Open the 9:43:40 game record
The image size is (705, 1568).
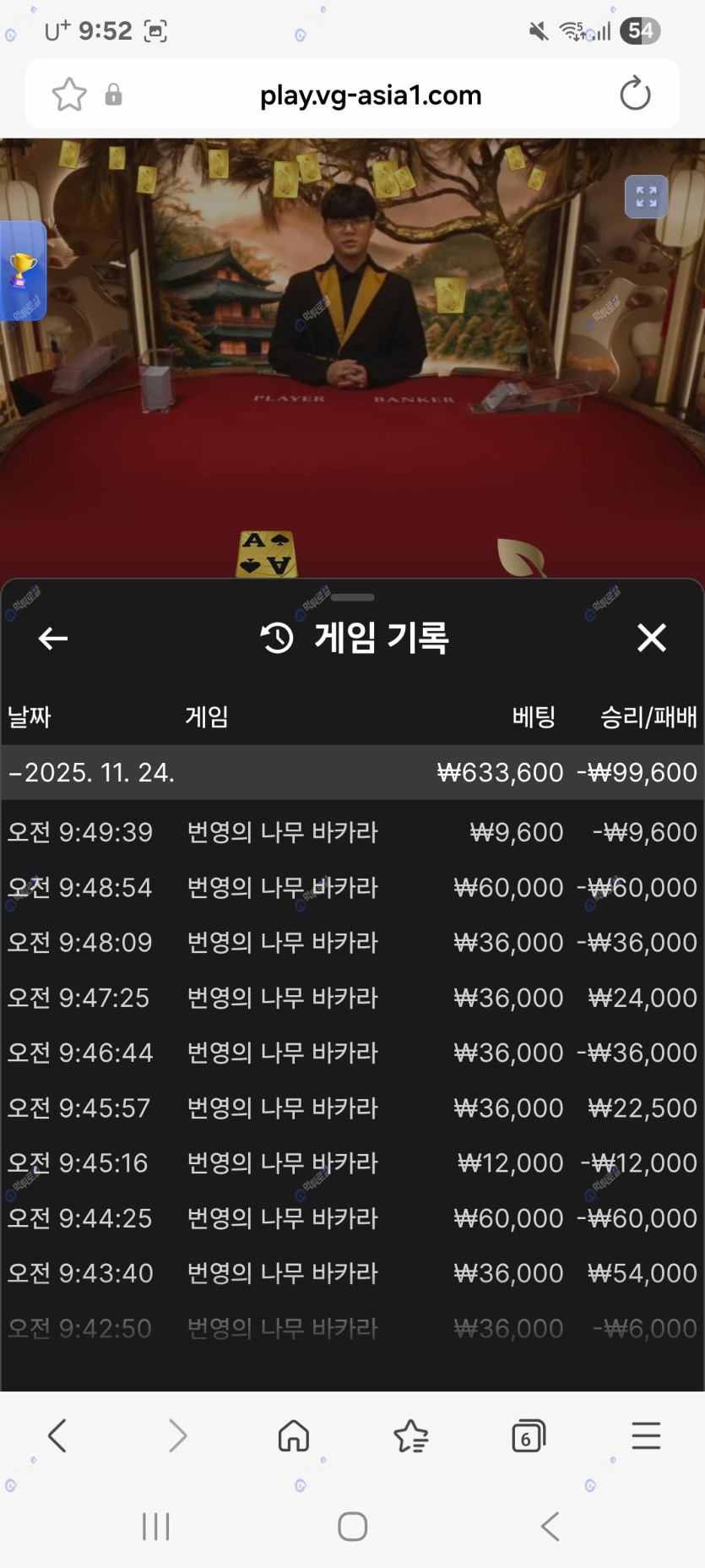point(352,1273)
